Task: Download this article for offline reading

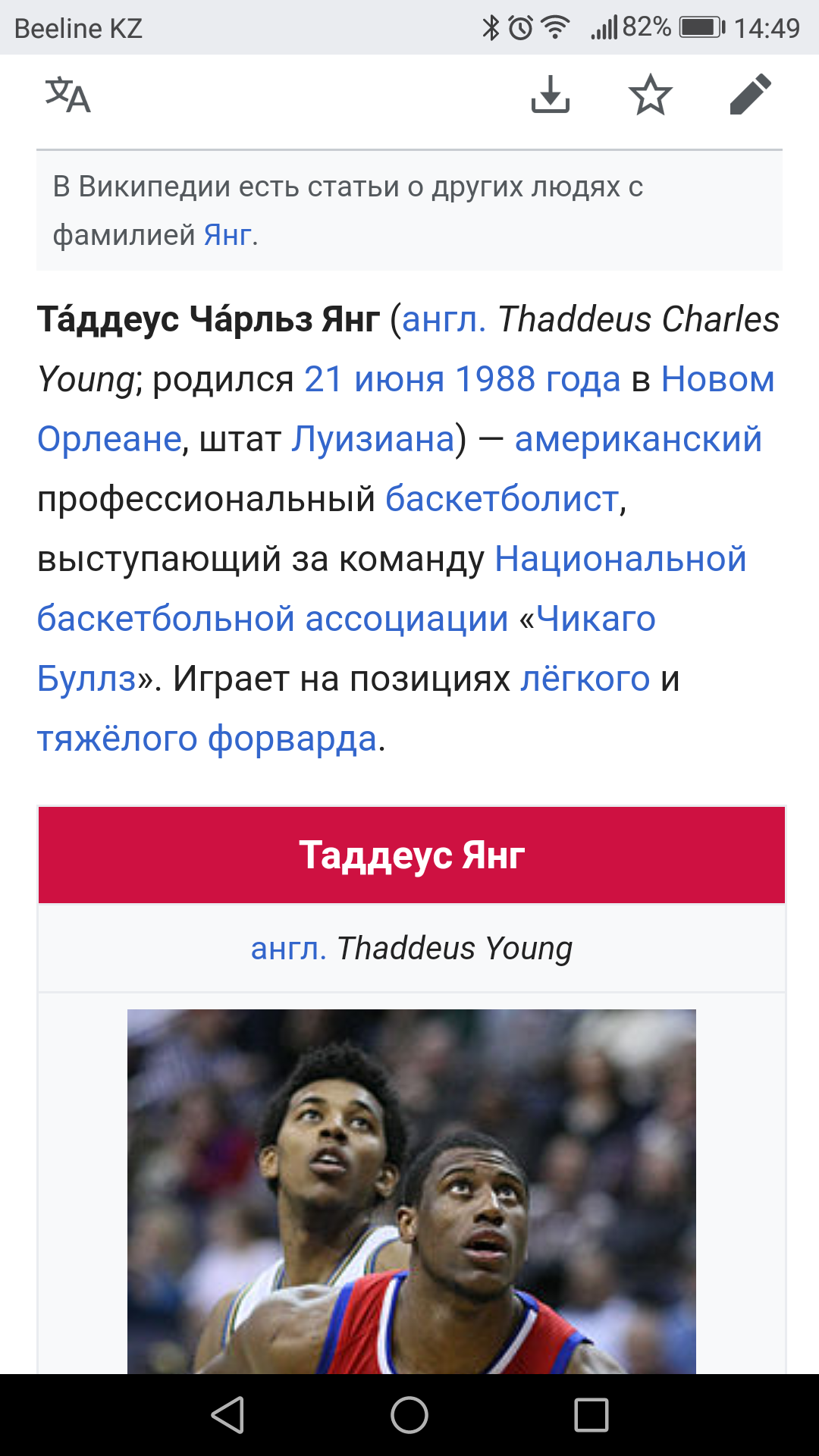Action: pos(550,95)
